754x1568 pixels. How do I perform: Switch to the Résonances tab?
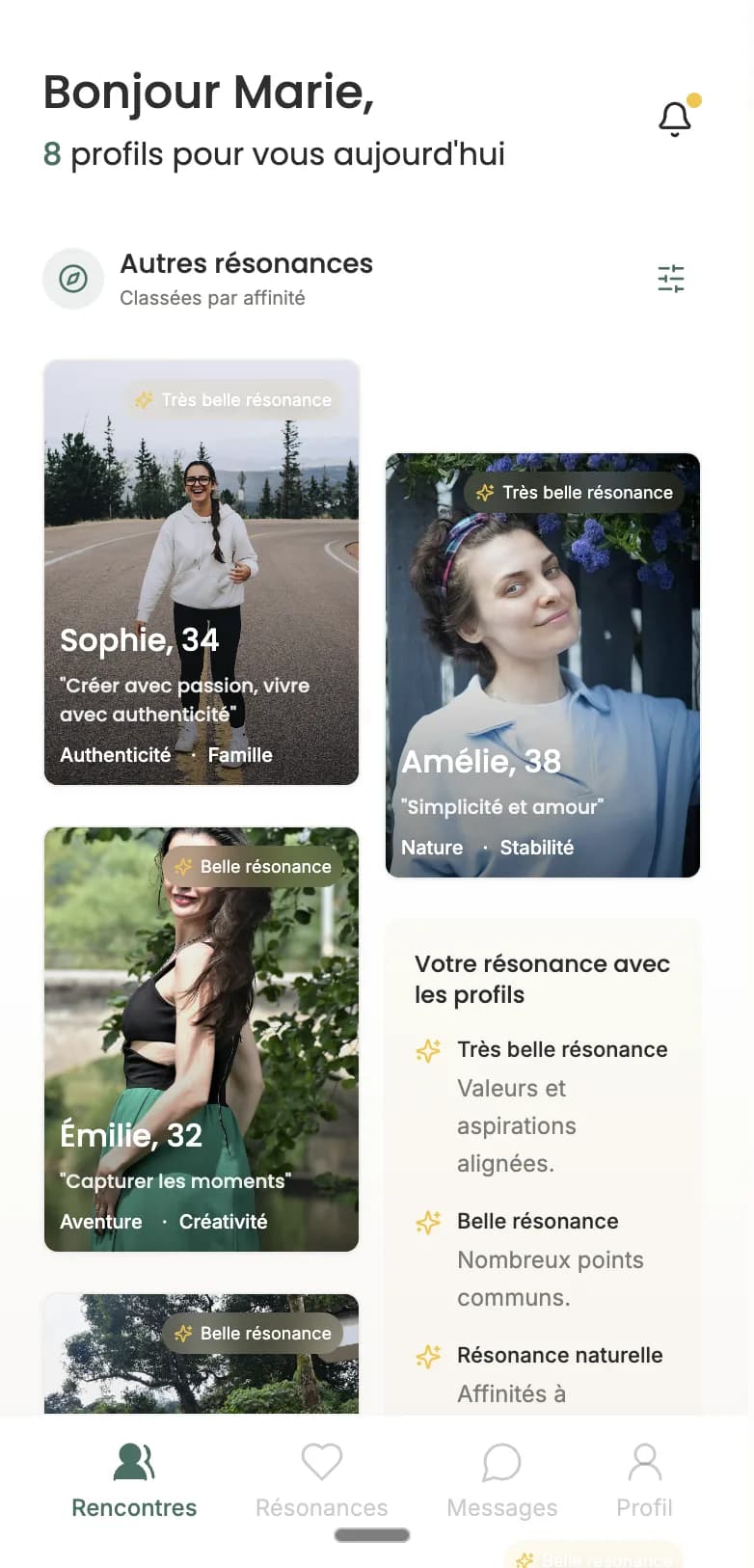pyautogui.click(x=321, y=1480)
